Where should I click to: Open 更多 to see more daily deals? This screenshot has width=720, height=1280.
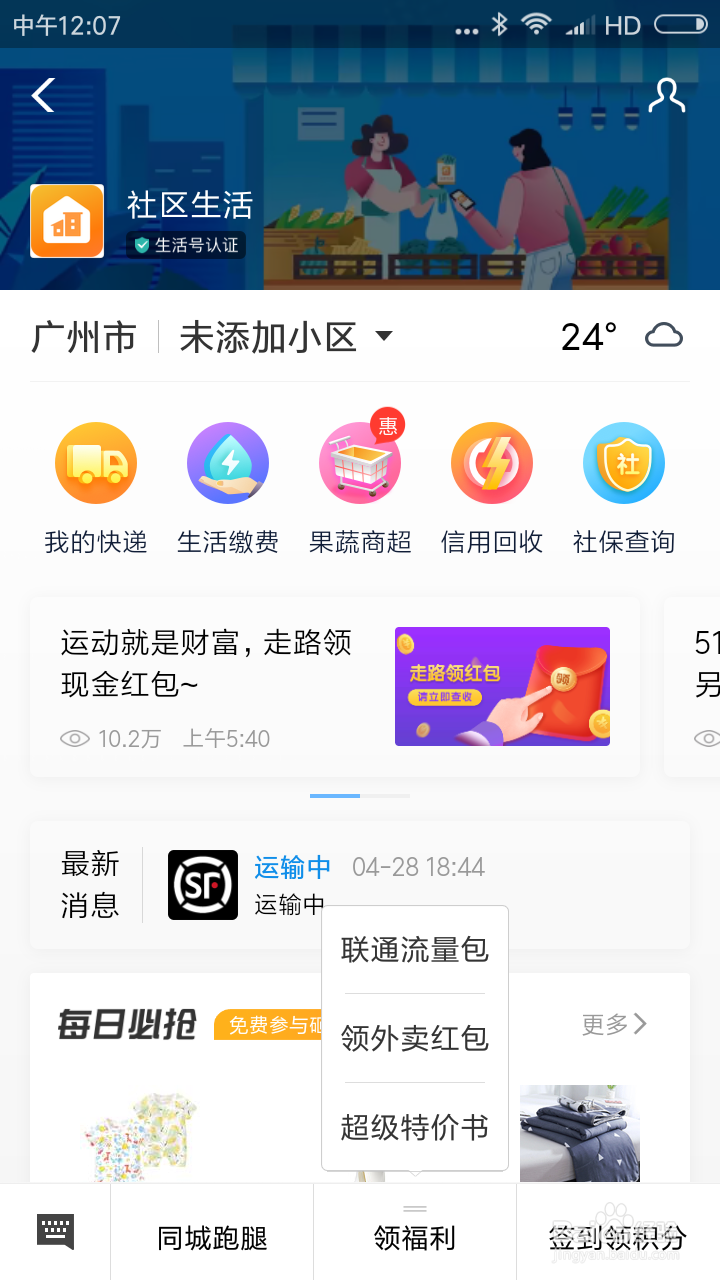(613, 1025)
